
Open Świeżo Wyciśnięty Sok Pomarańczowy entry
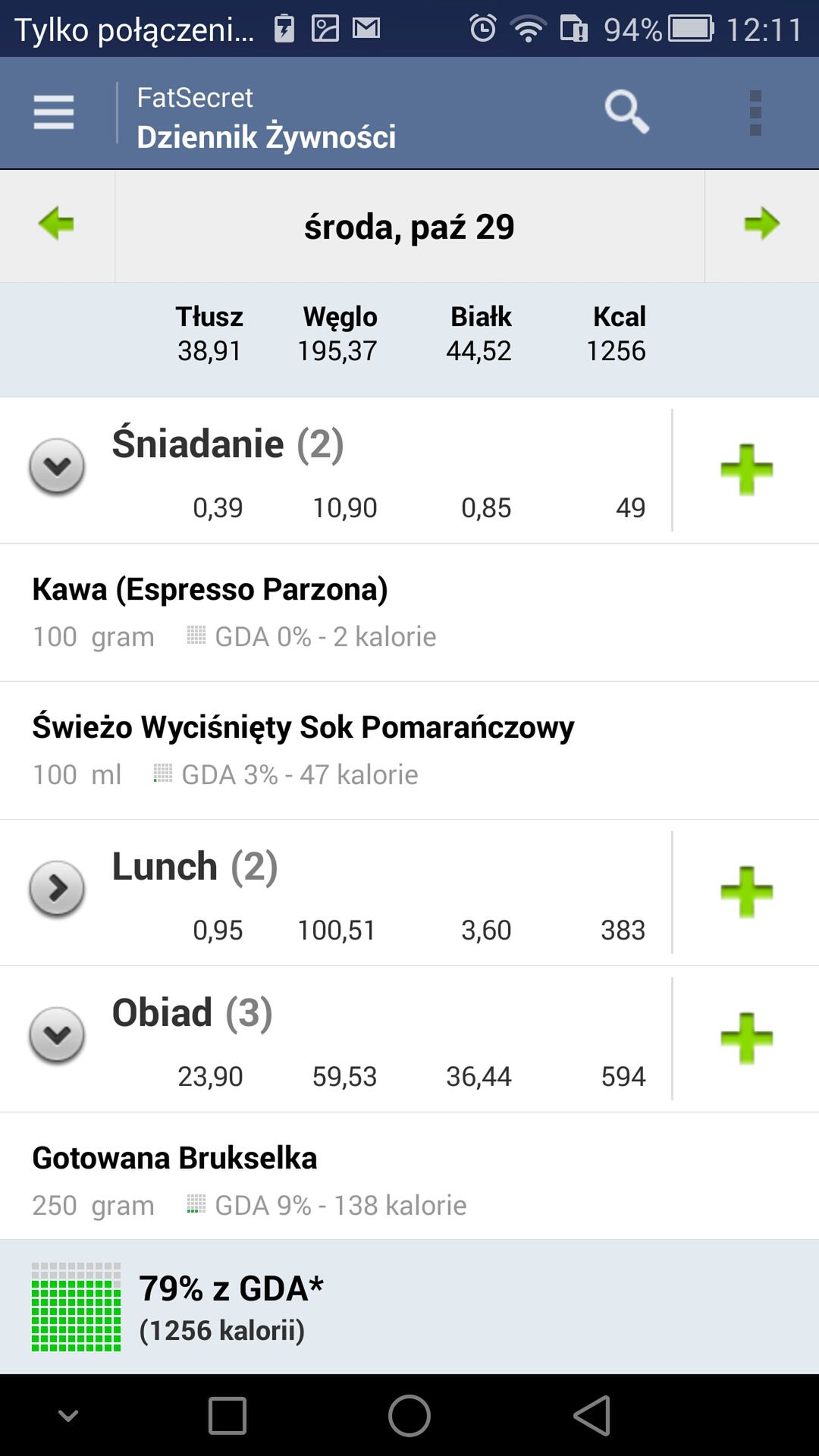[409, 750]
